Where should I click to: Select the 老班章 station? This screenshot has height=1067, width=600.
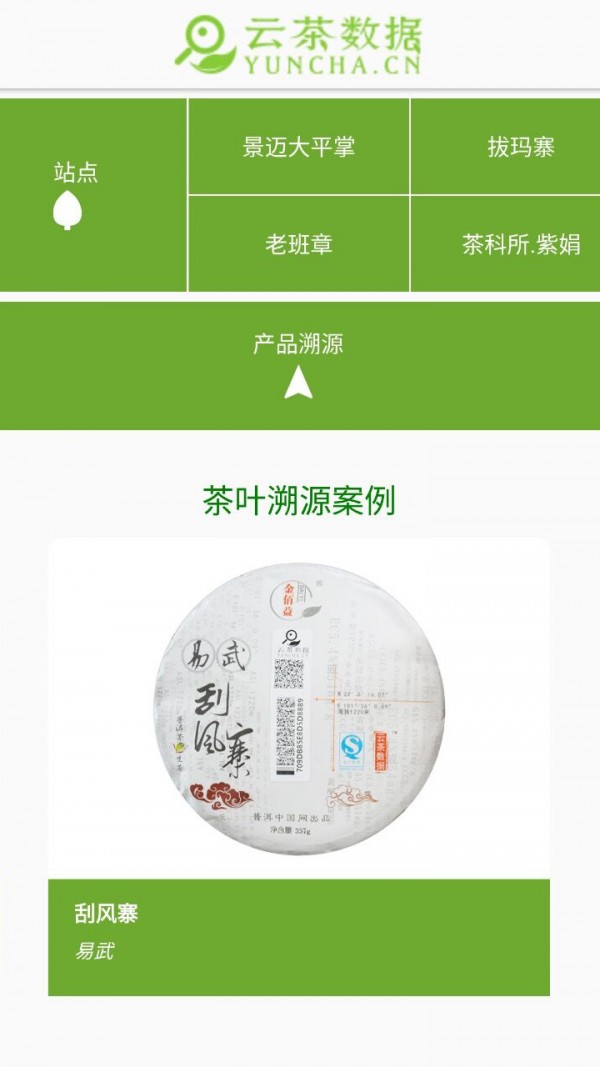coord(298,244)
